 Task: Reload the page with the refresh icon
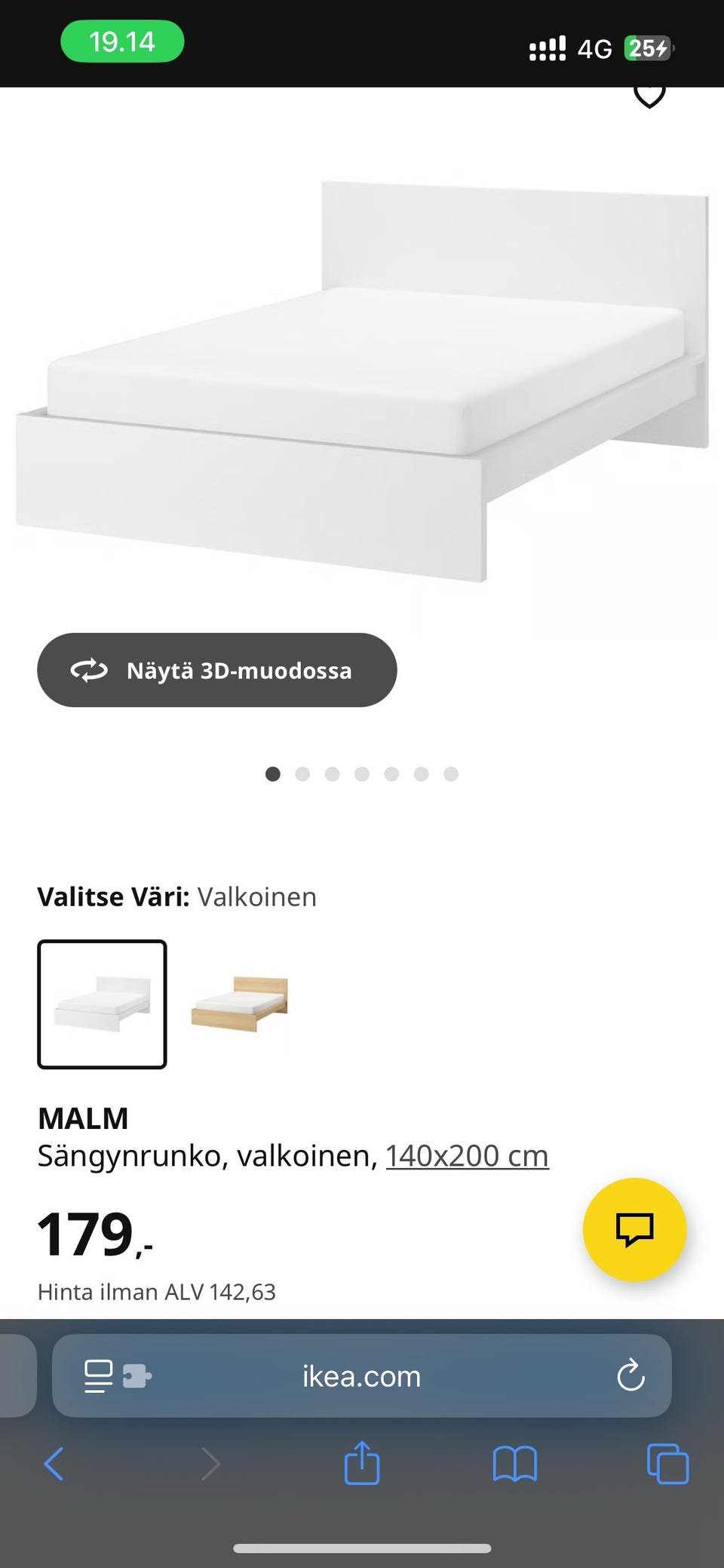[628, 1376]
